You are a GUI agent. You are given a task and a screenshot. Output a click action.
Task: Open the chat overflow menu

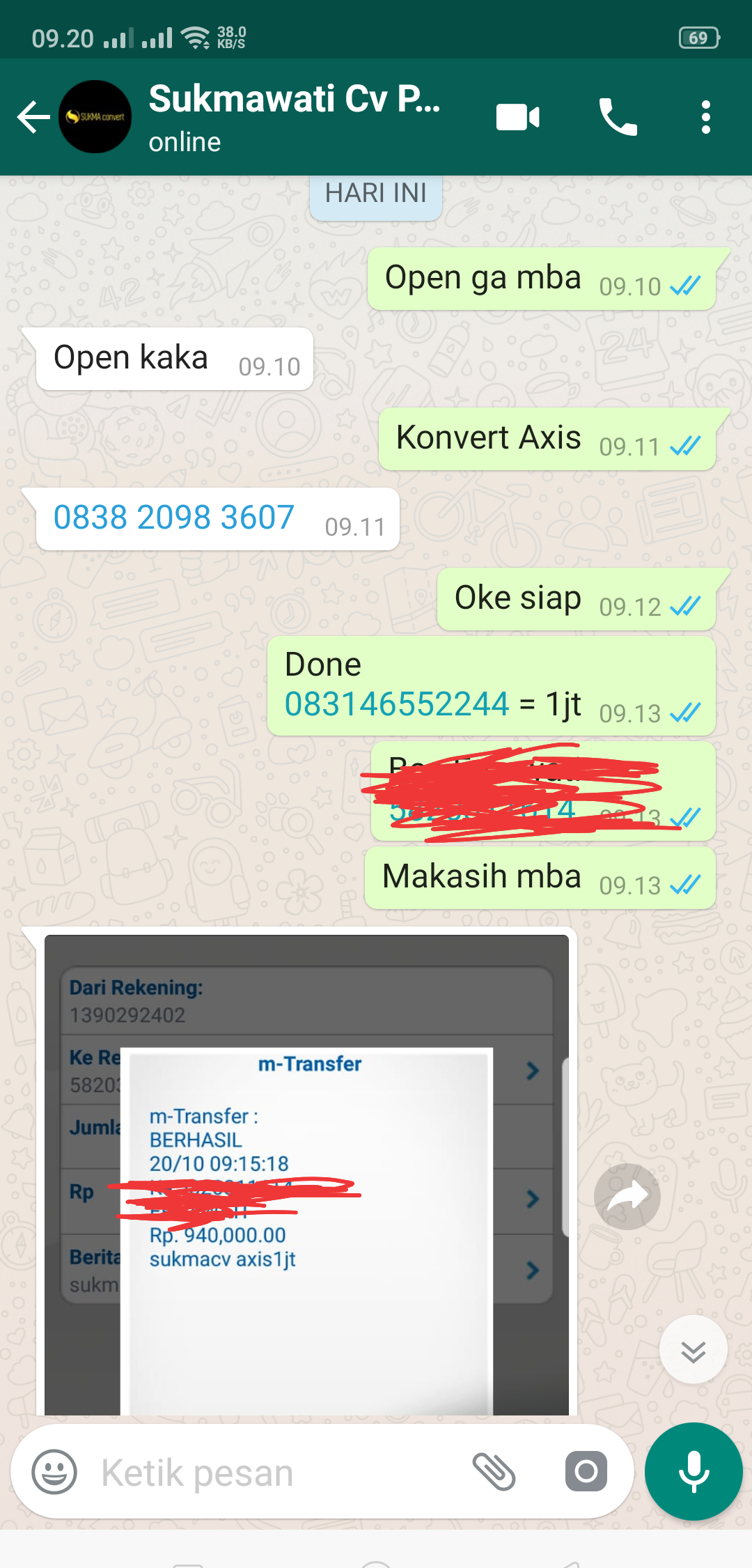click(x=705, y=117)
